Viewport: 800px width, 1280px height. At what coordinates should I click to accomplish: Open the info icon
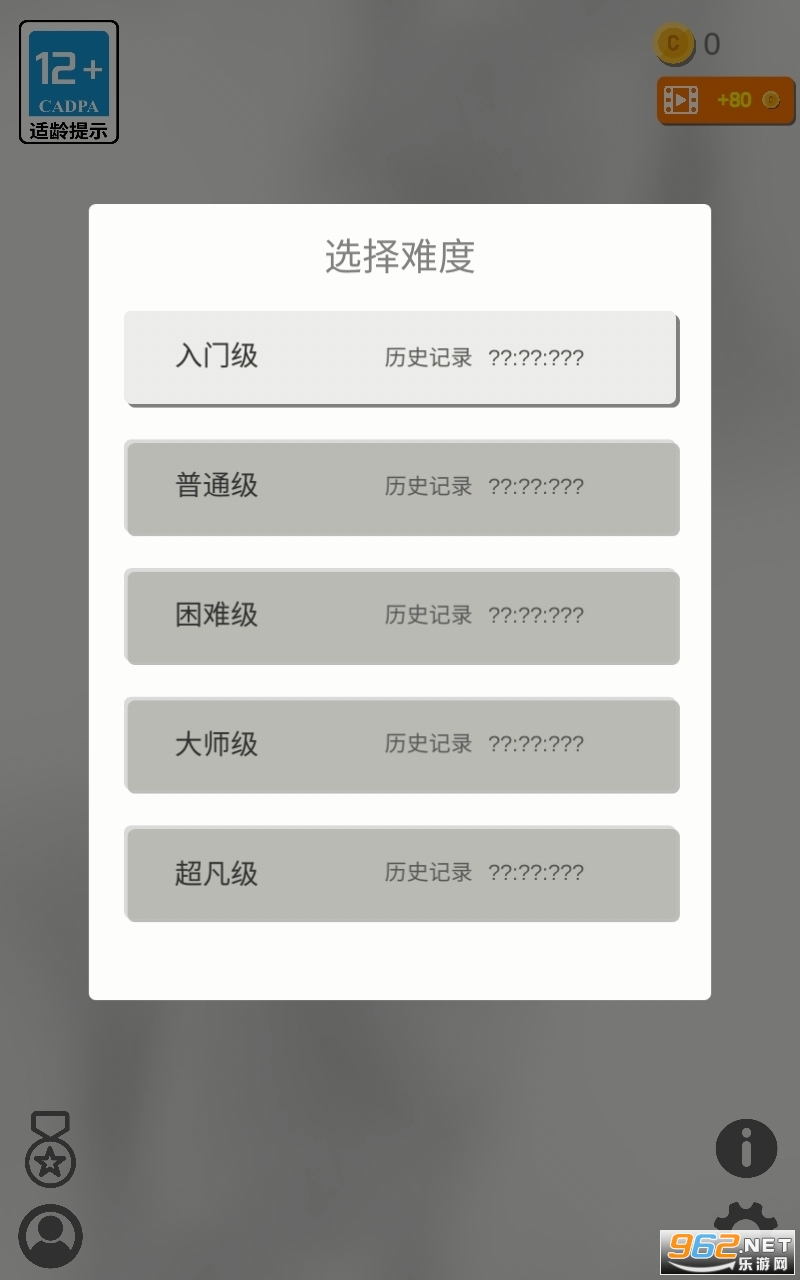tap(746, 1148)
